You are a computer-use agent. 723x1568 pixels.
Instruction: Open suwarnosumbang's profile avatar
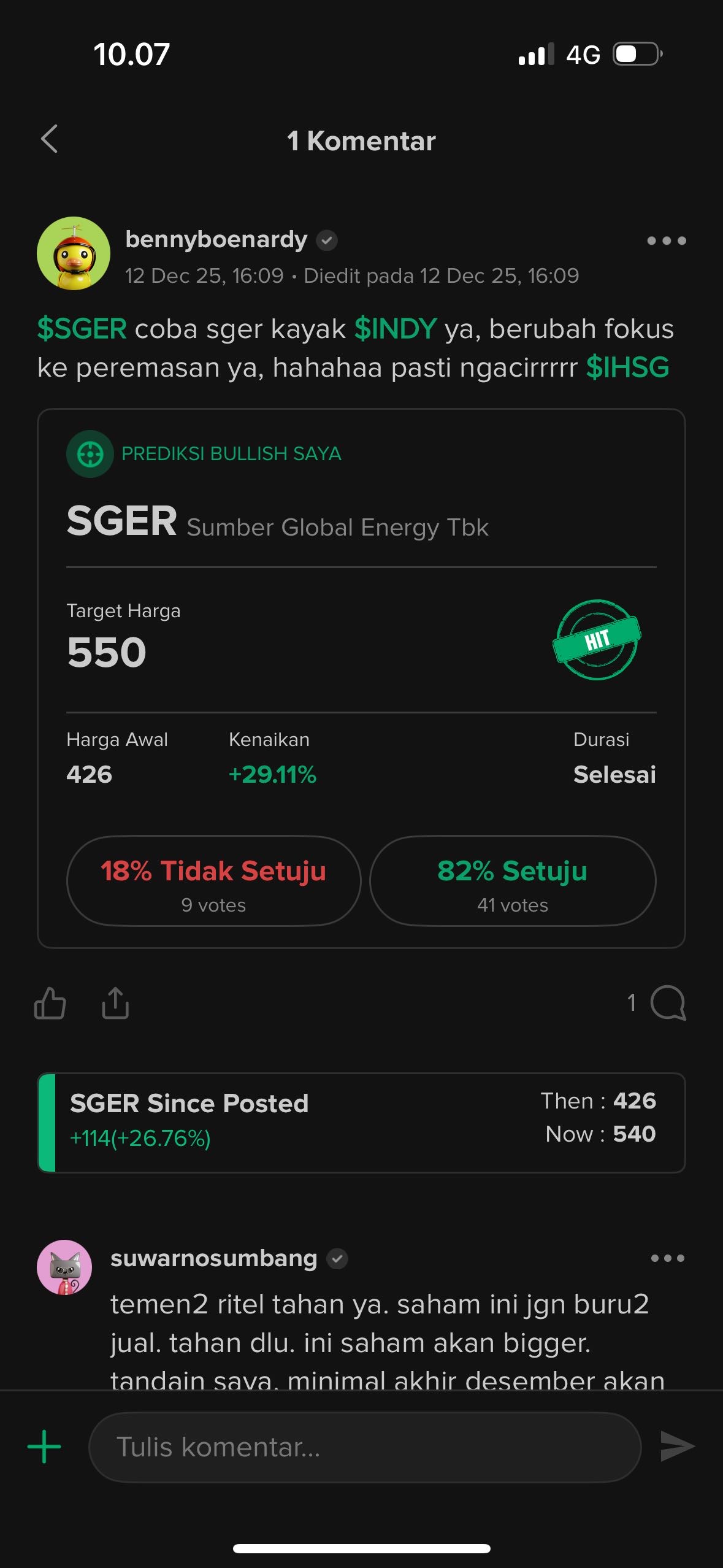64,1267
